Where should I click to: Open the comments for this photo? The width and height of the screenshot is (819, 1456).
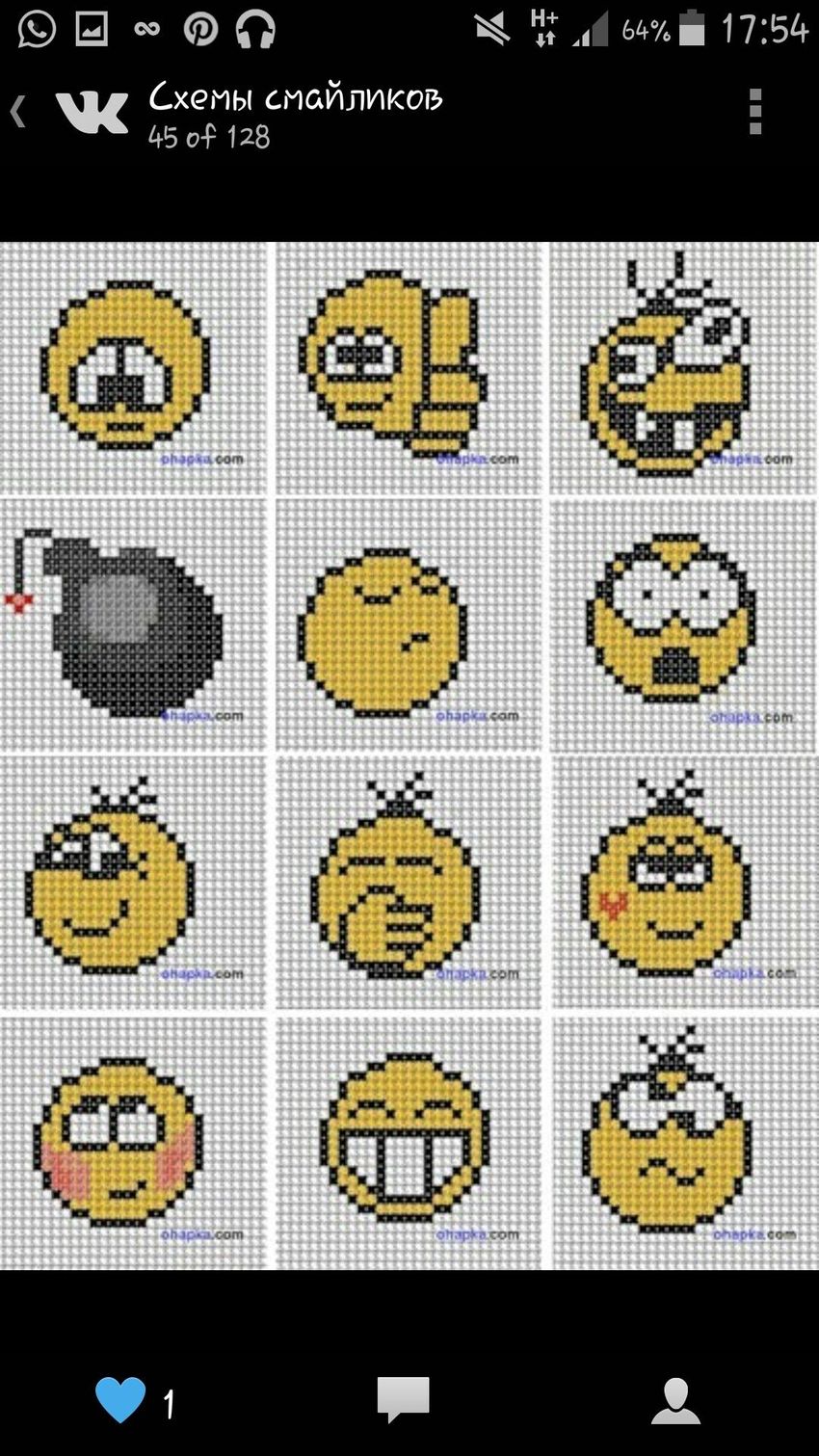click(x=403, y=1400)
